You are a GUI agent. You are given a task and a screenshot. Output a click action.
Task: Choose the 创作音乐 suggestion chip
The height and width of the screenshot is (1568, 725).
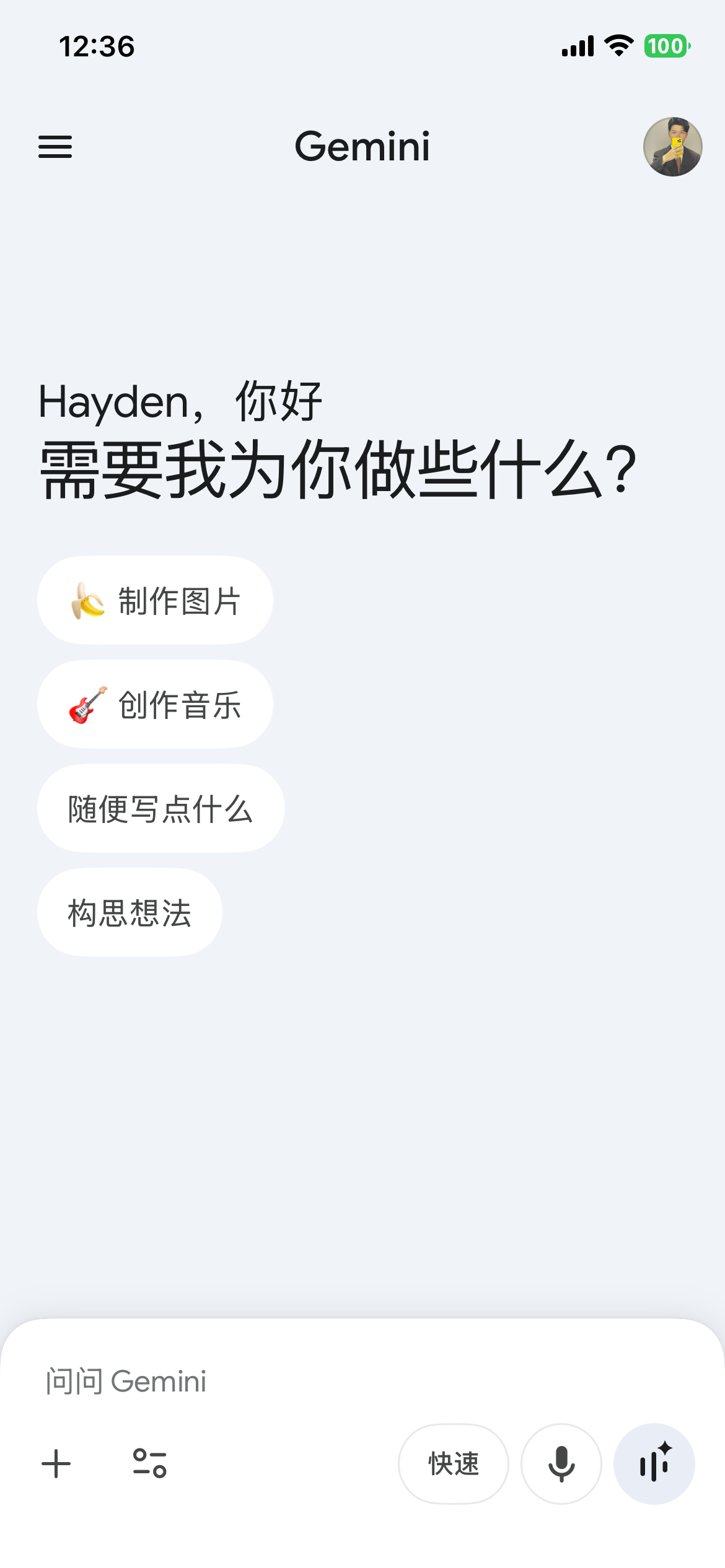pos(155,705)
